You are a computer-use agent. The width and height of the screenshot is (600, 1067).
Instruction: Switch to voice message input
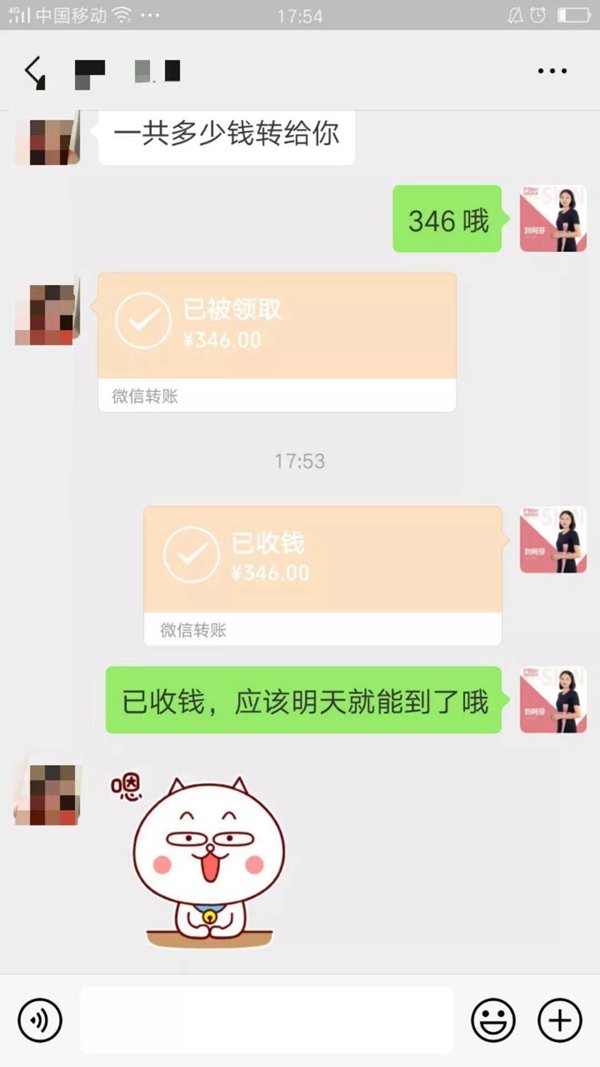point(40,1020)
